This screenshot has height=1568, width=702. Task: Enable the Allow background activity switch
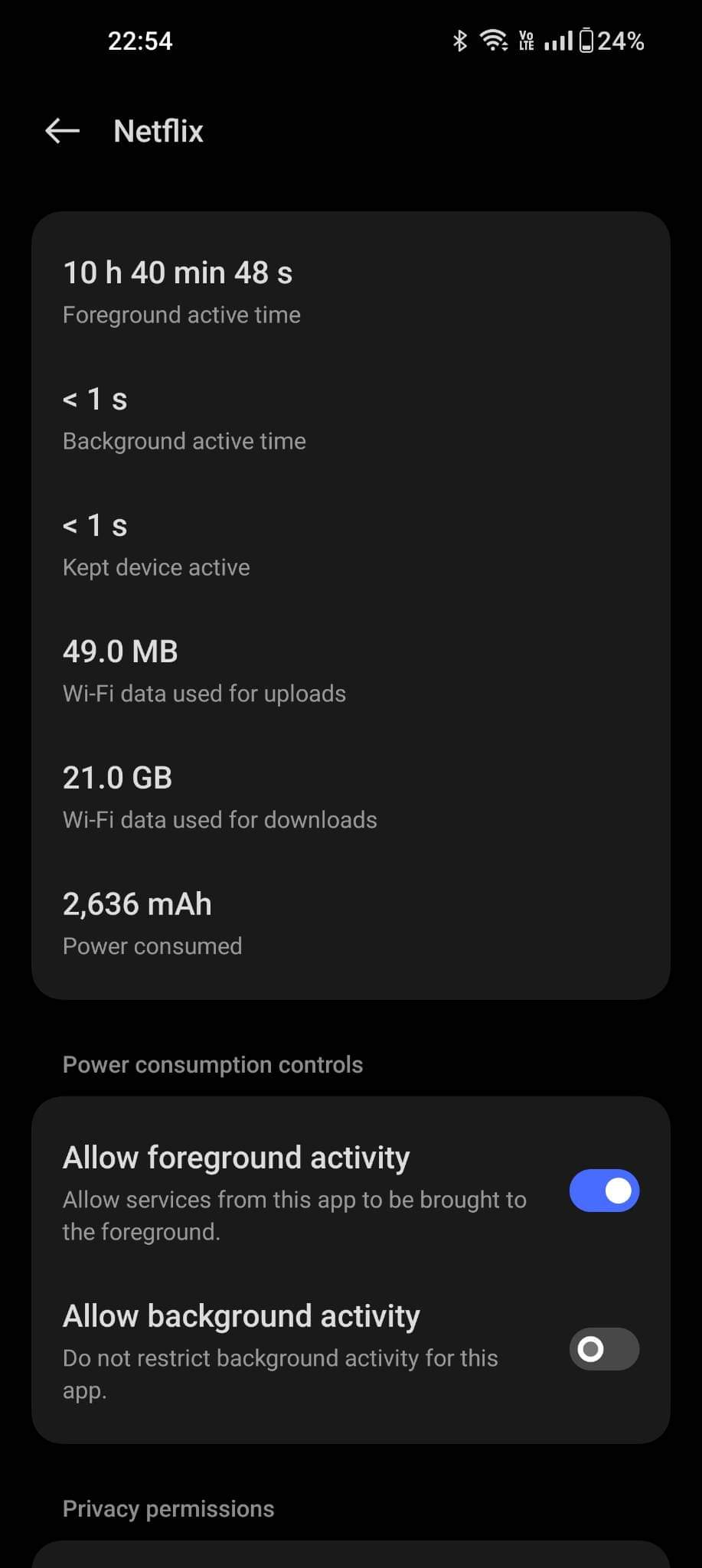pos(603,1348)
